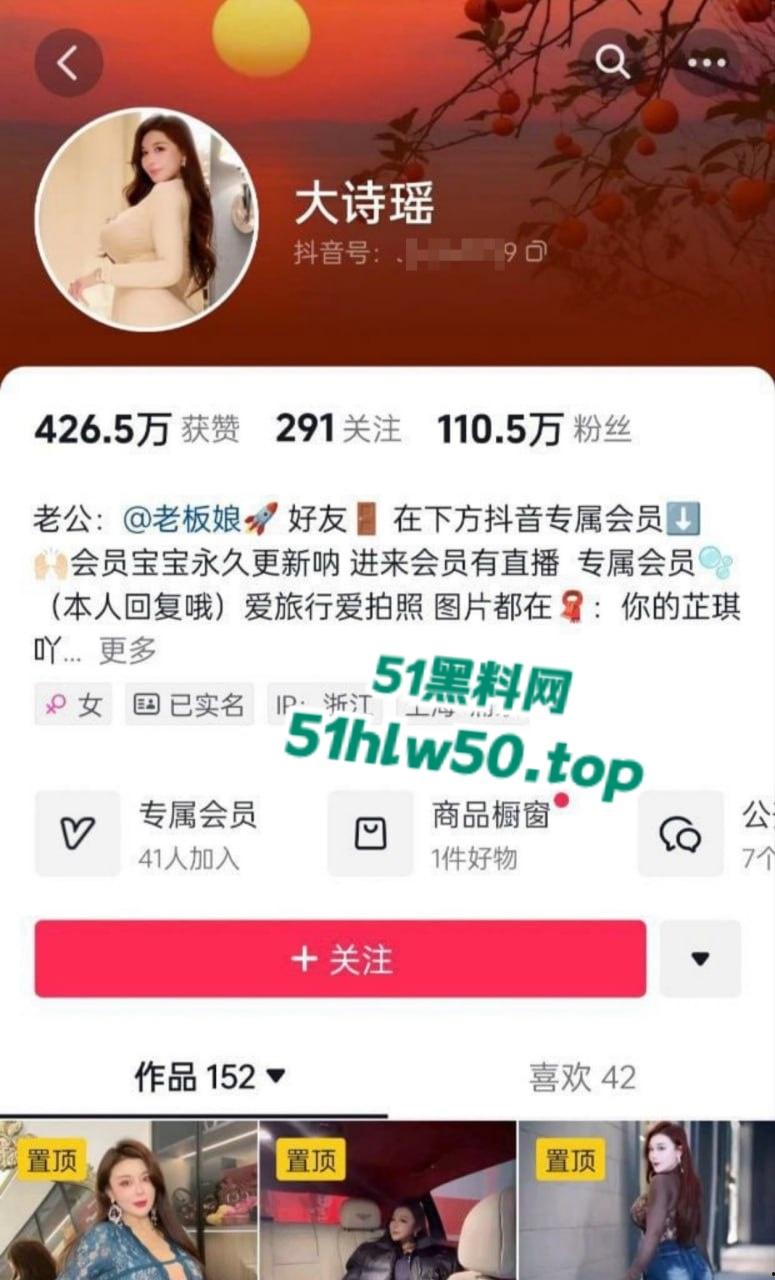Open the search icon

[x=611, y=60]
